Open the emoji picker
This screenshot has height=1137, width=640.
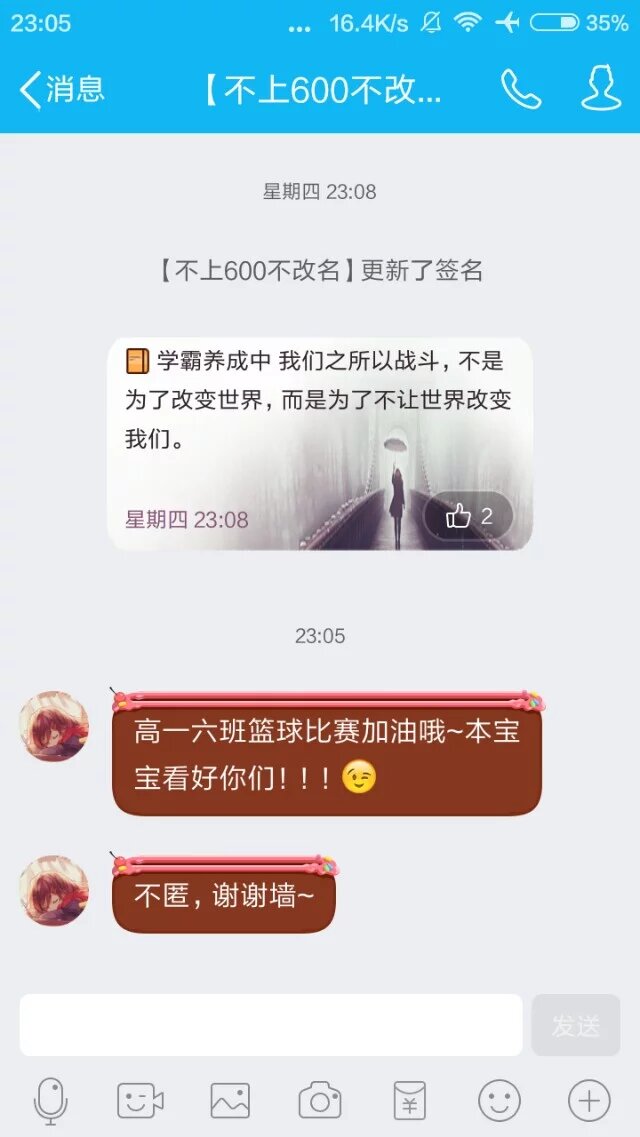point(499,1101)
